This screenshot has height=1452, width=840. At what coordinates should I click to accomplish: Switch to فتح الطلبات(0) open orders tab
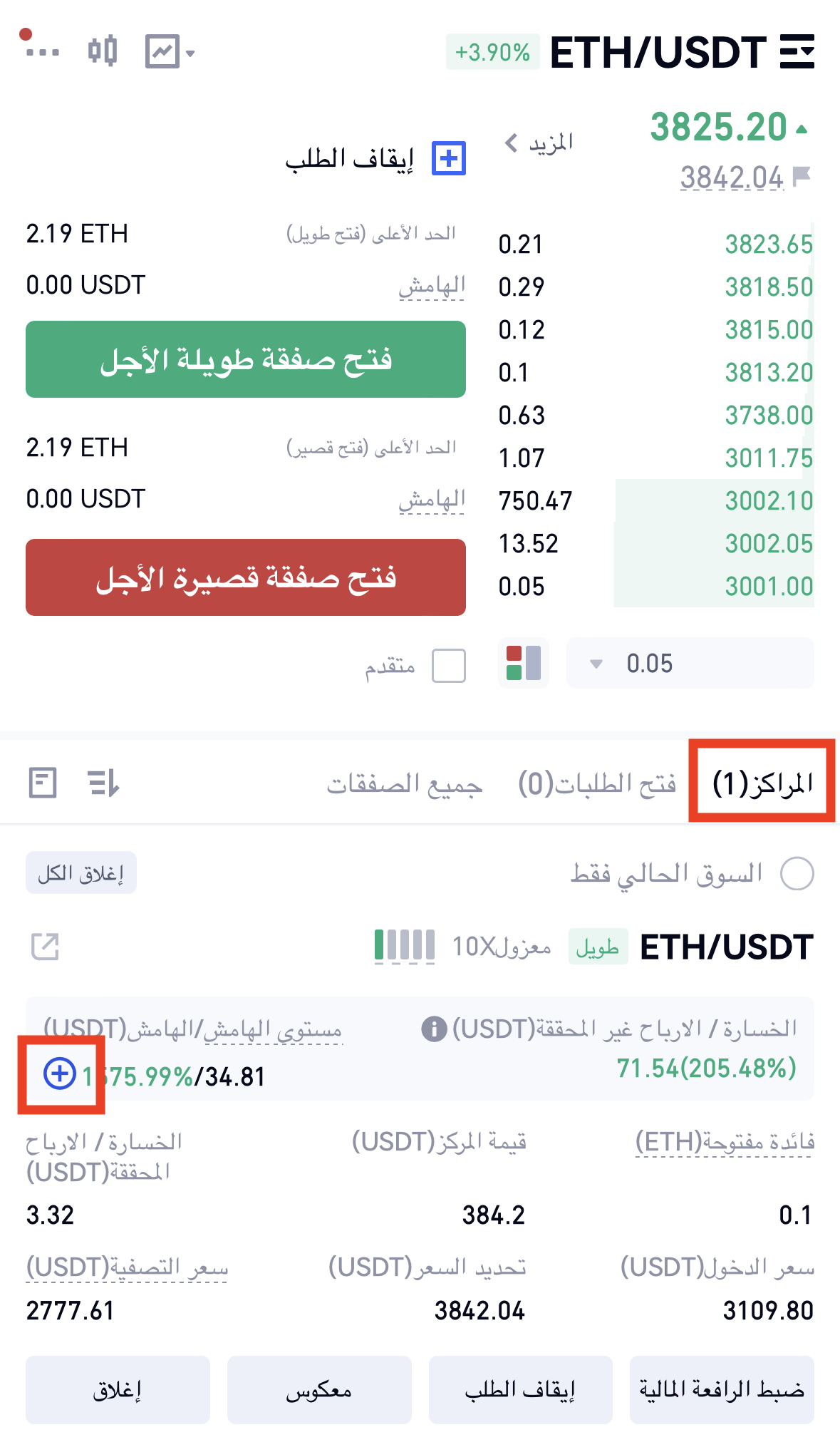click(597, 783)
